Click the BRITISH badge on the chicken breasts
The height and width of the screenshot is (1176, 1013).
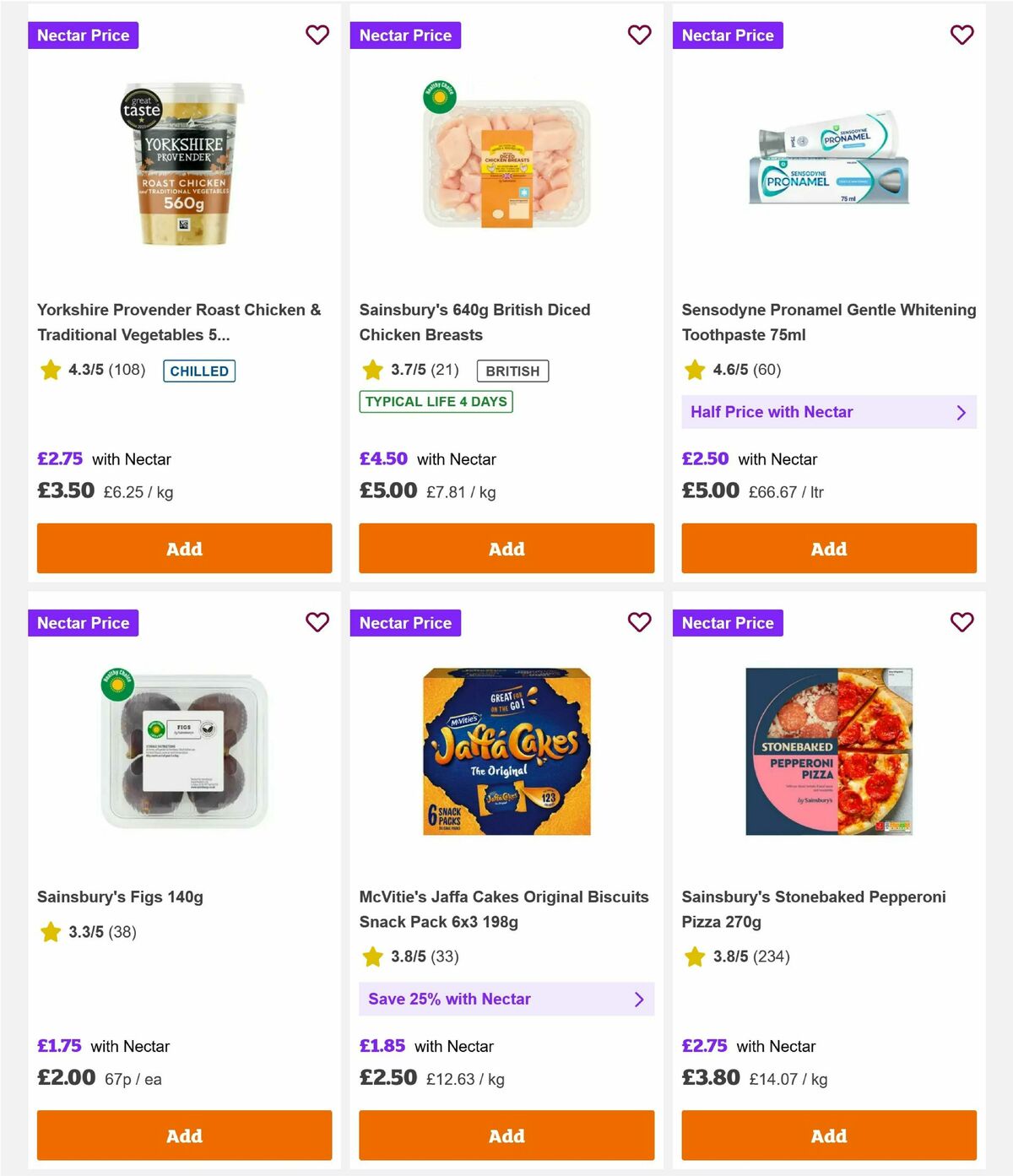click(x=512, y=371)
